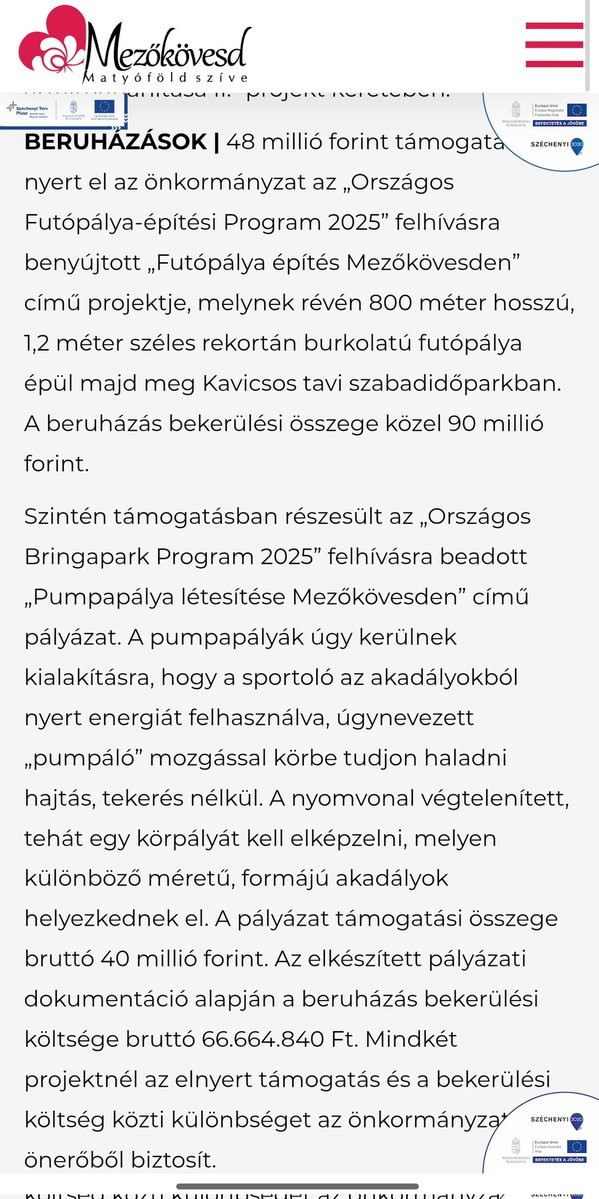Open the Széchenyi Terv Plusz badge
Screen dimensions: 599x1199
[63, 111]
